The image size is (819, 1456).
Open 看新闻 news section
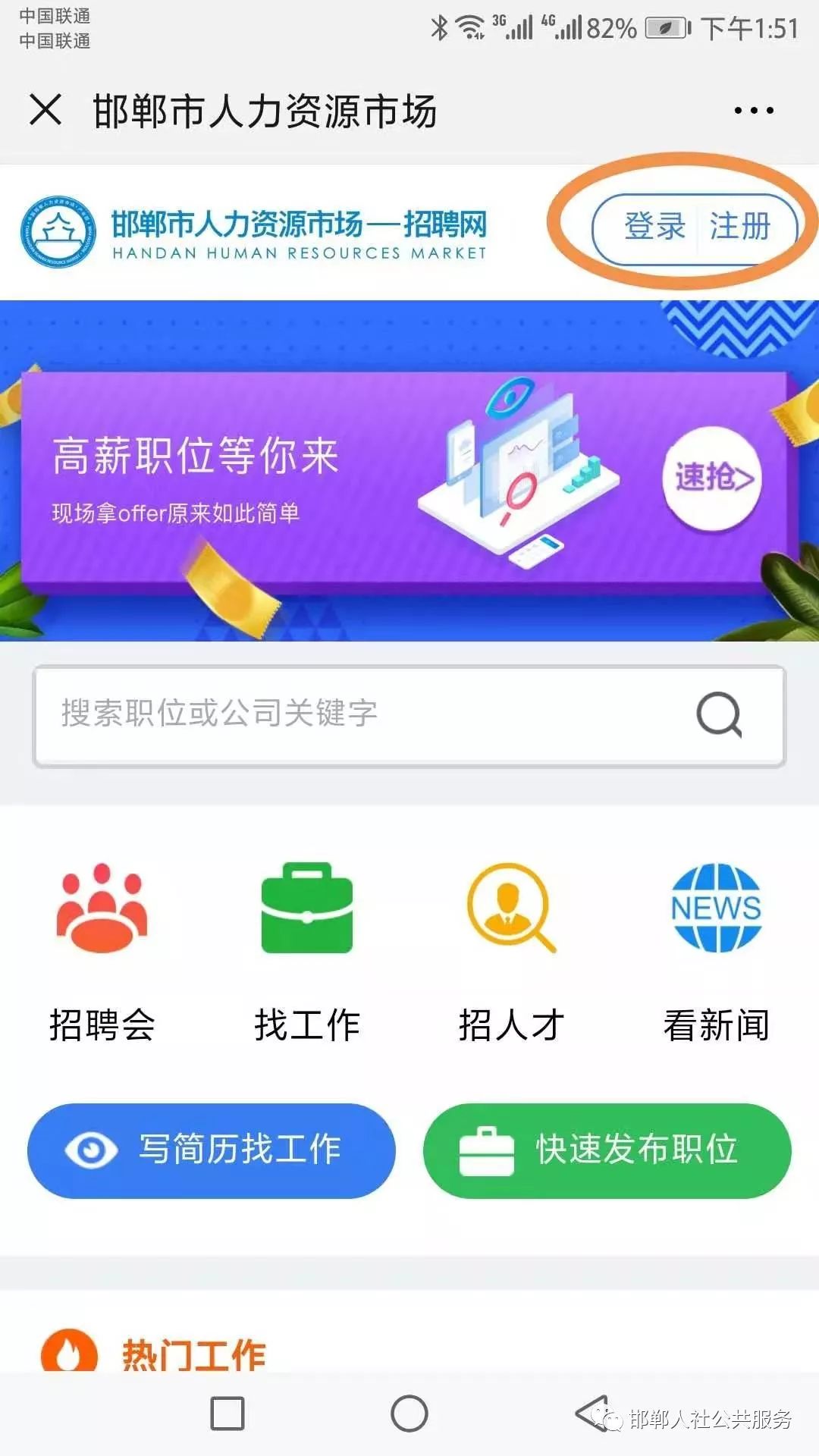pos(717,953)
